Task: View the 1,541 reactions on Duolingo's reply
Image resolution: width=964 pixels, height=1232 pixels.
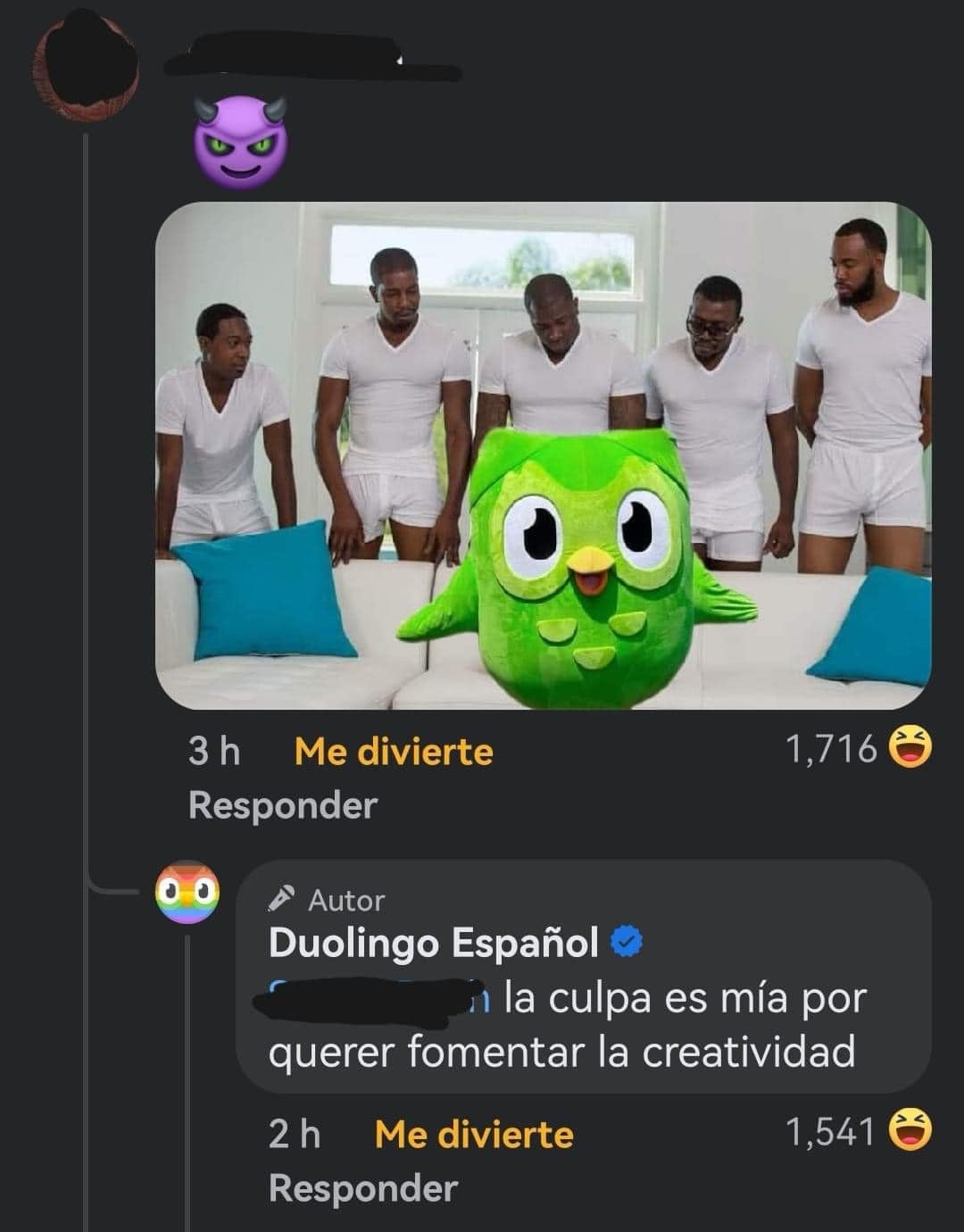Action: (x=857, y=1132)
